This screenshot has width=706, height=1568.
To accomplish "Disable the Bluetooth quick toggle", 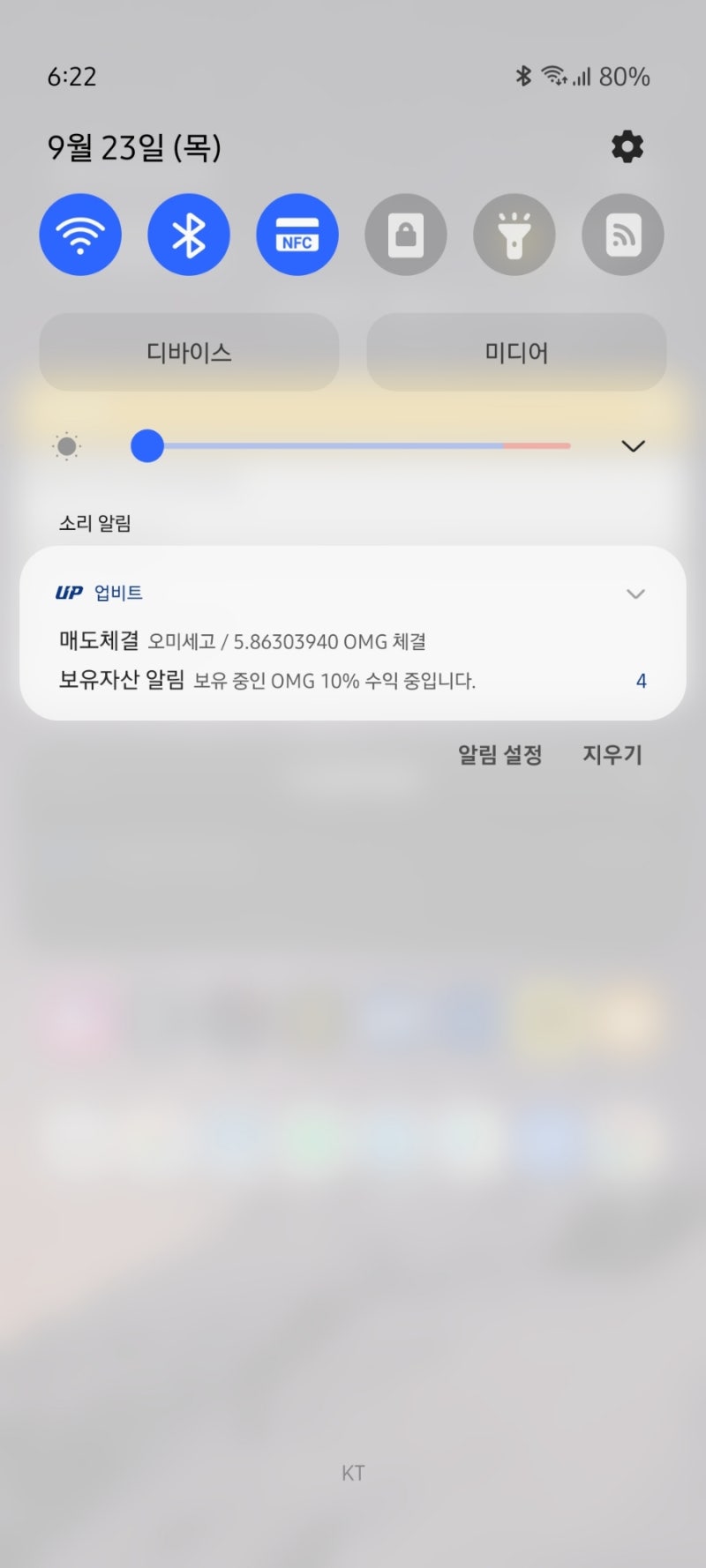I will coord(189,235).
